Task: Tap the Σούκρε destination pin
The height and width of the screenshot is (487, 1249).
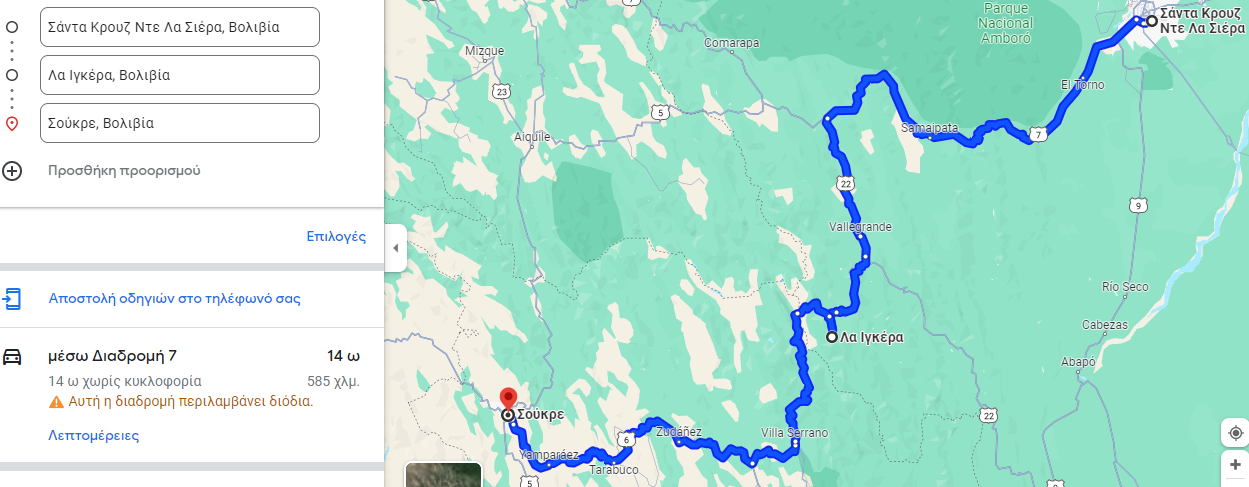Action: [x=507, y=400]
